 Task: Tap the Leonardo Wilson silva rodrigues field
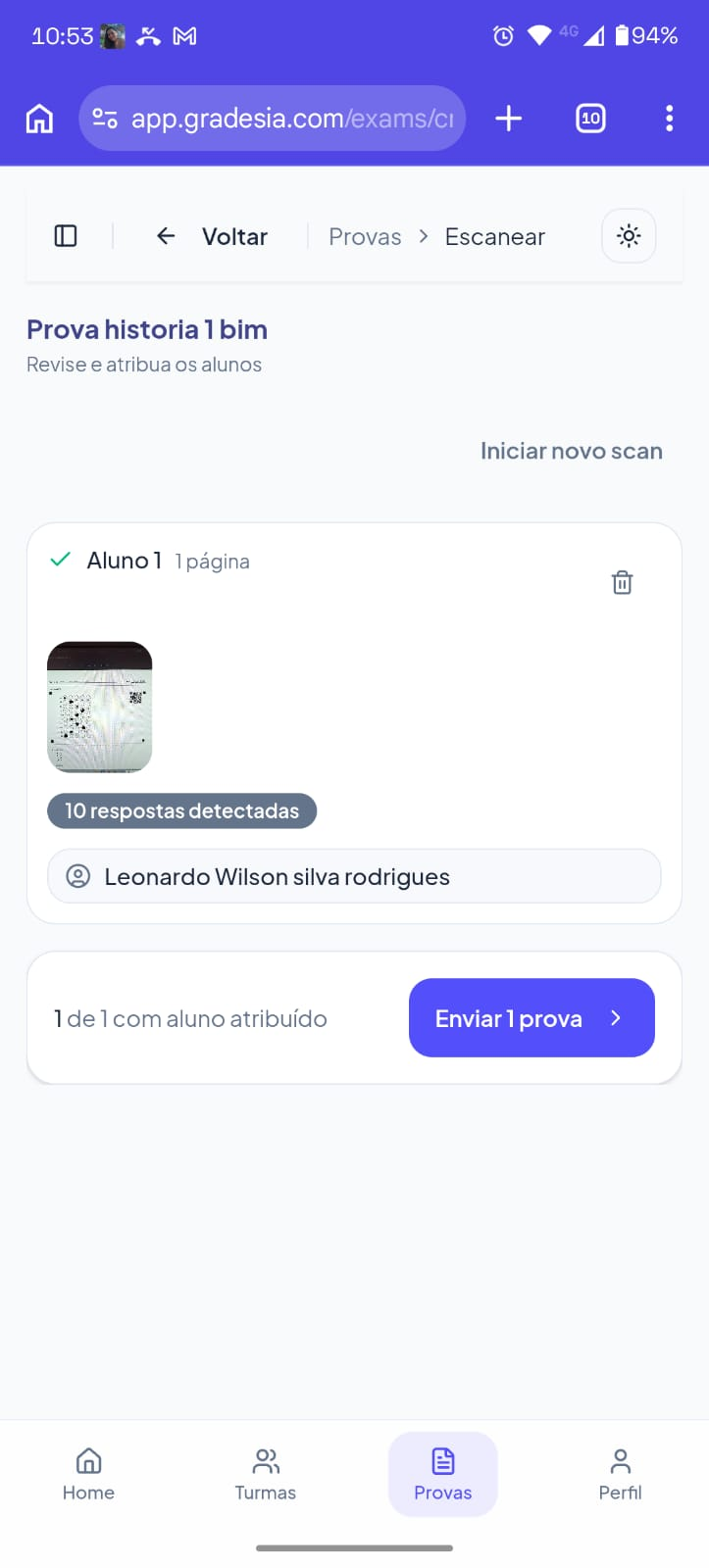pyautogui.click(x=354, y=875)
